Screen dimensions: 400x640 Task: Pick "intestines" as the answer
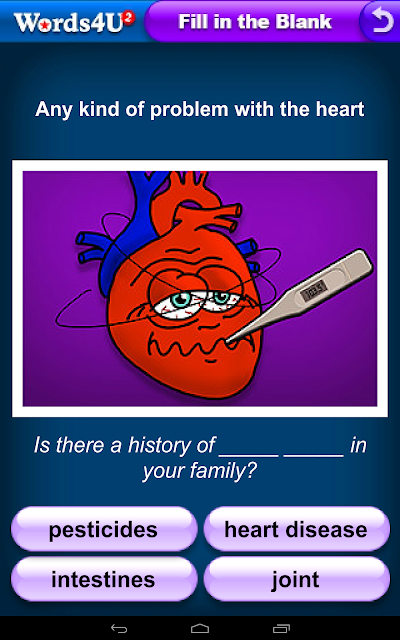pos(104,579)
